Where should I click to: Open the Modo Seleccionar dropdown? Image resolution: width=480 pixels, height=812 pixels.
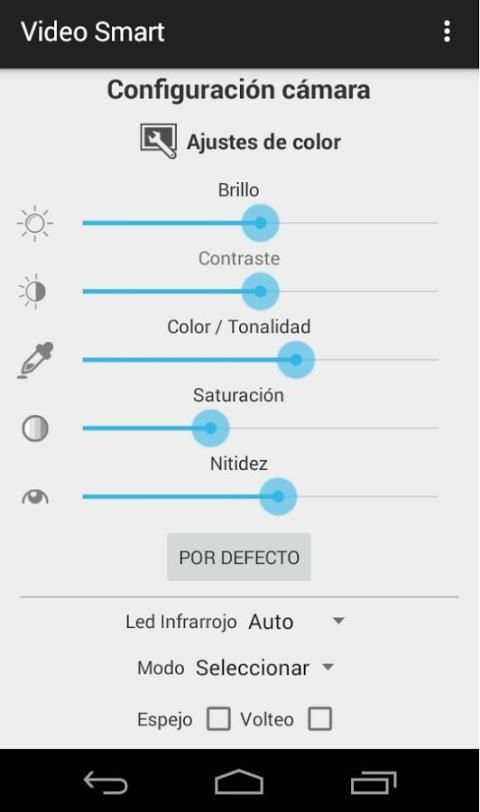264,668
